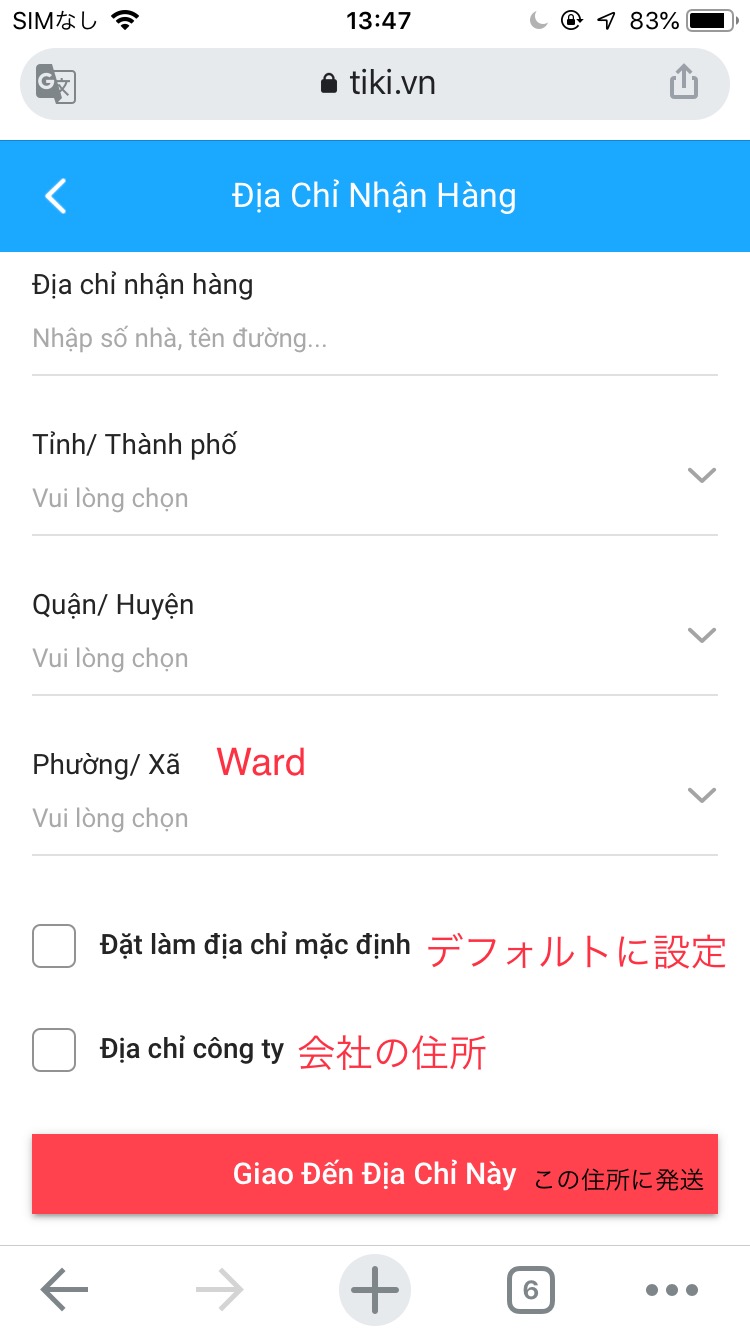750x1334 pixels.
Task: Open the tab switcher showing 6
Action: pos(530,1290)
